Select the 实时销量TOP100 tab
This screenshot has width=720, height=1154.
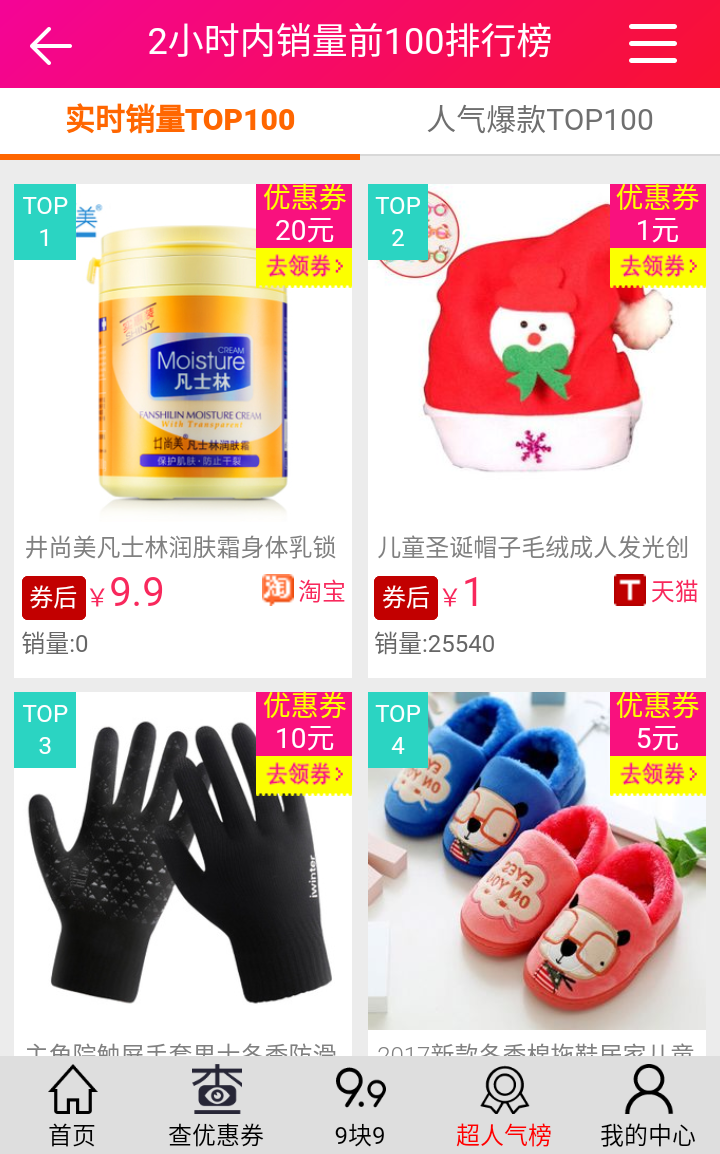(x=180, y=120)
